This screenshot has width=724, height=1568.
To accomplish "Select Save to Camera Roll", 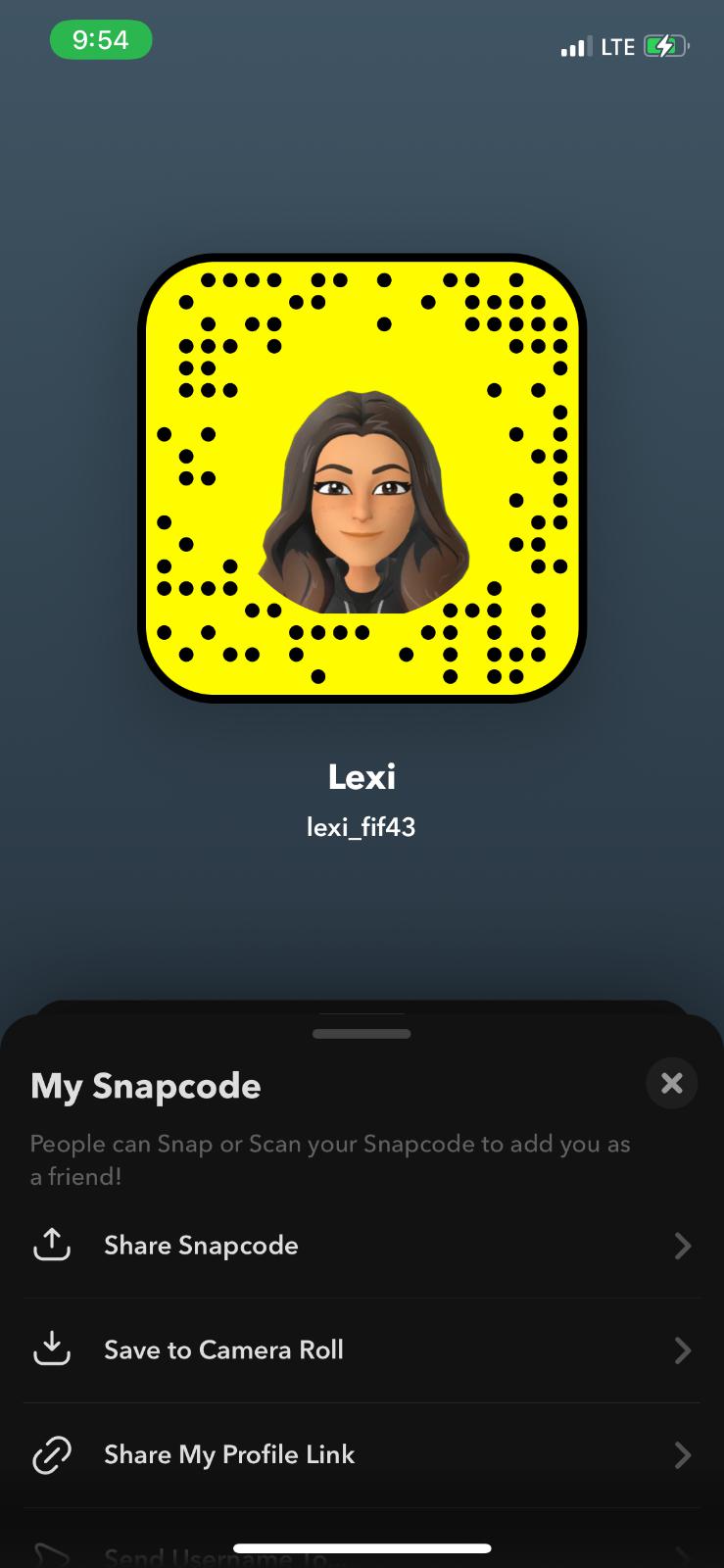I will [361, 1350].
